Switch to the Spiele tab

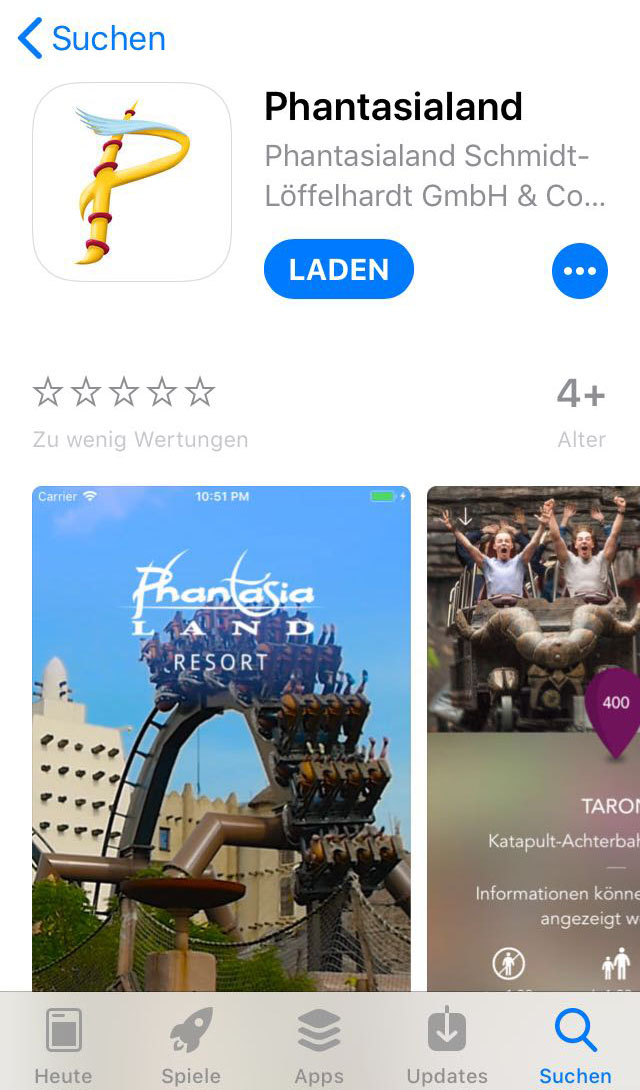[x=191, y=1043]
